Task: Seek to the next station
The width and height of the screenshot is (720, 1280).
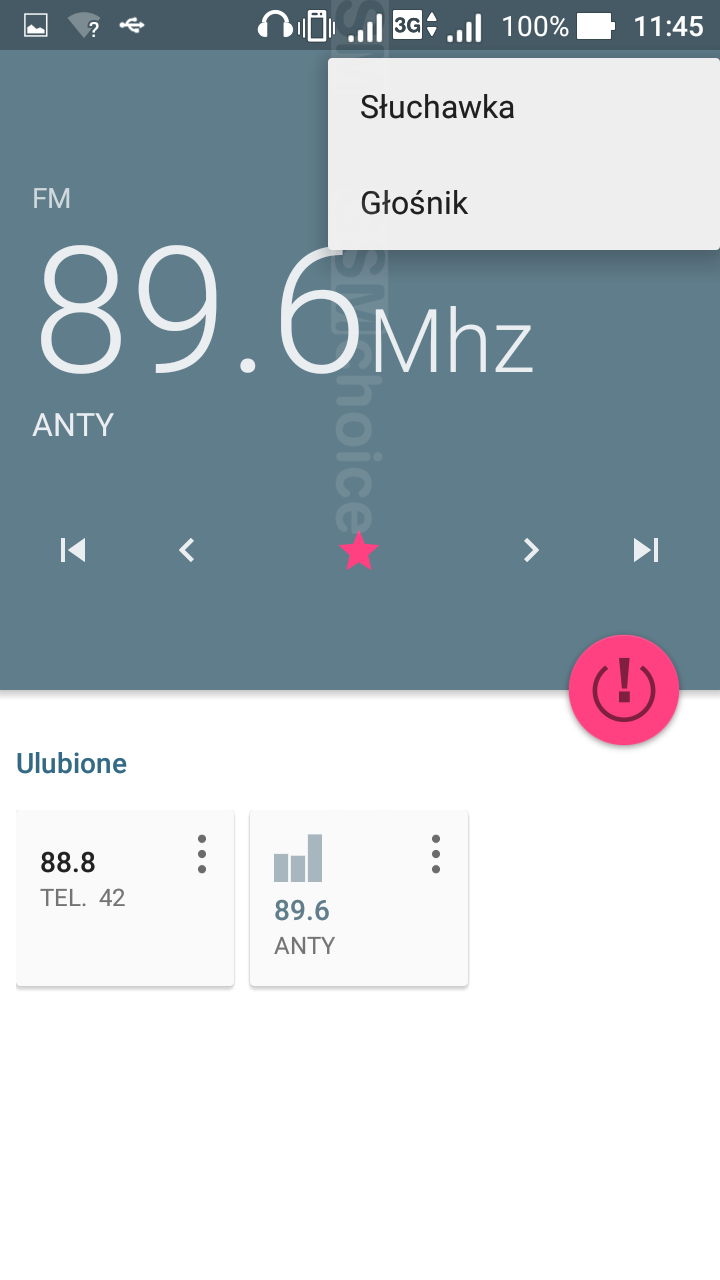Action: (646, 550)
